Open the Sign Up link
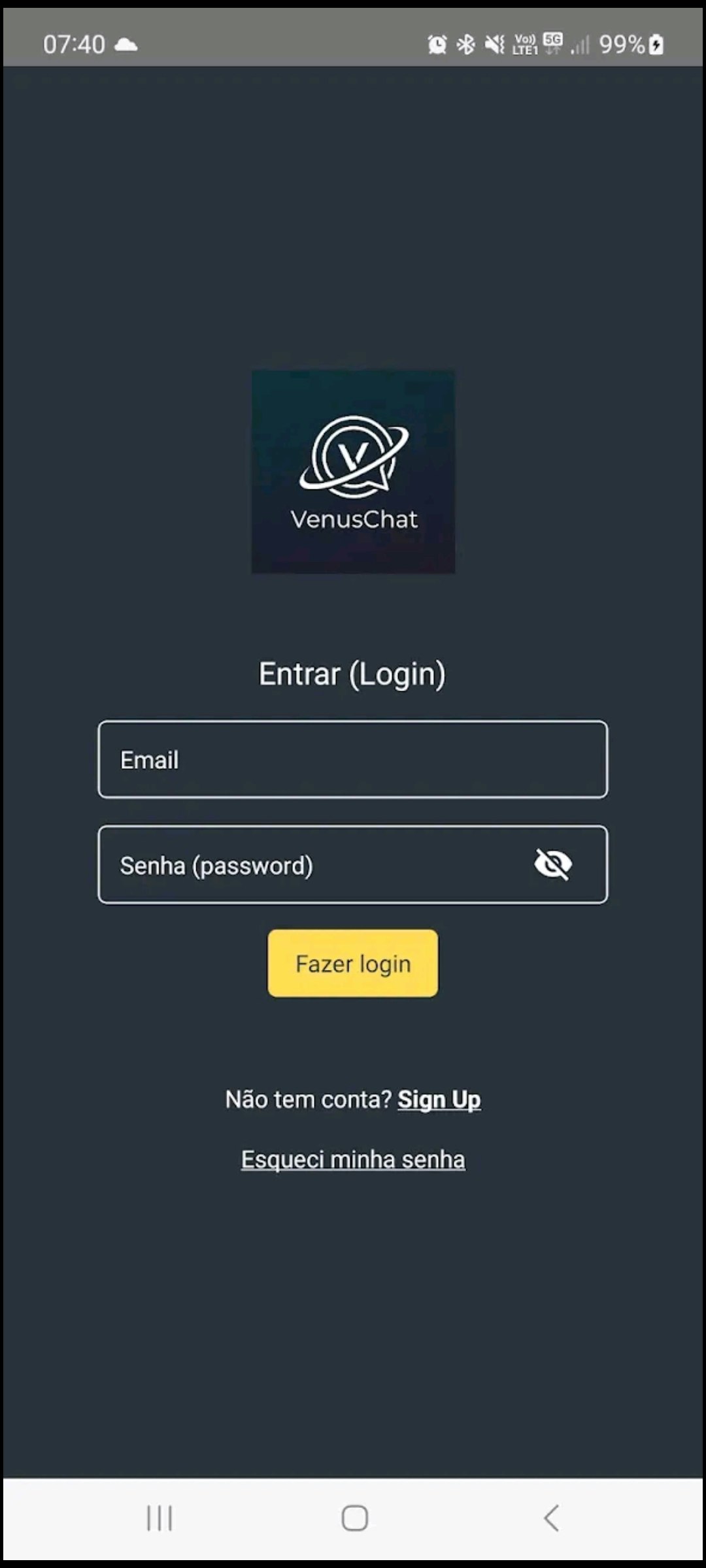The width and height of the screenshot is (706, 1568). [x=439, y=1100]
